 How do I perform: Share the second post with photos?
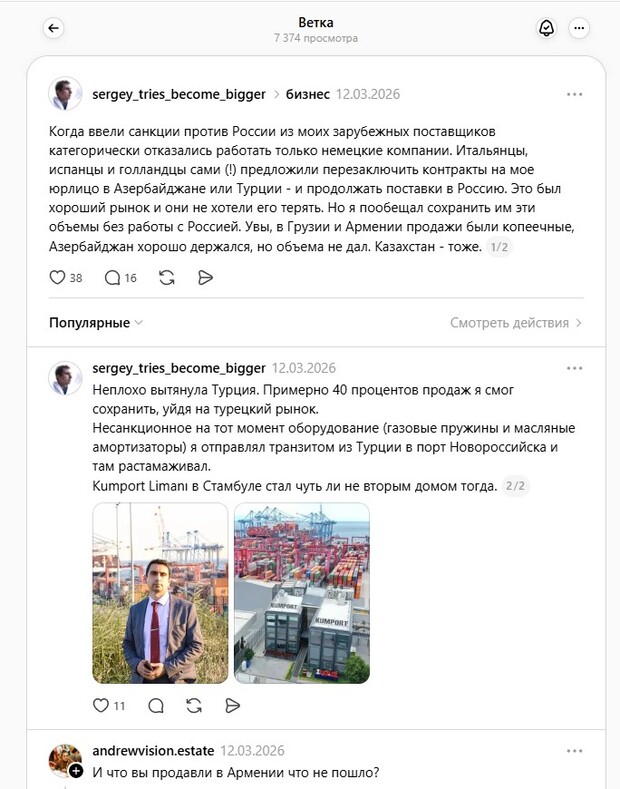point(232,705)
